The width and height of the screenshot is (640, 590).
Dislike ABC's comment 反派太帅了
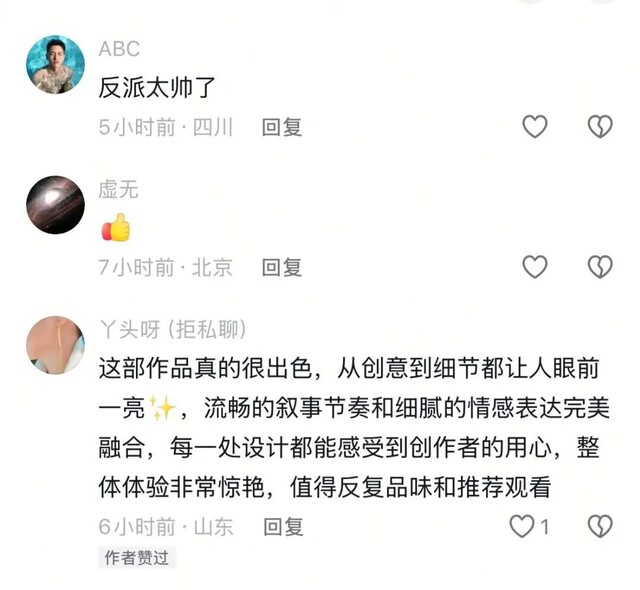point(599,126)
